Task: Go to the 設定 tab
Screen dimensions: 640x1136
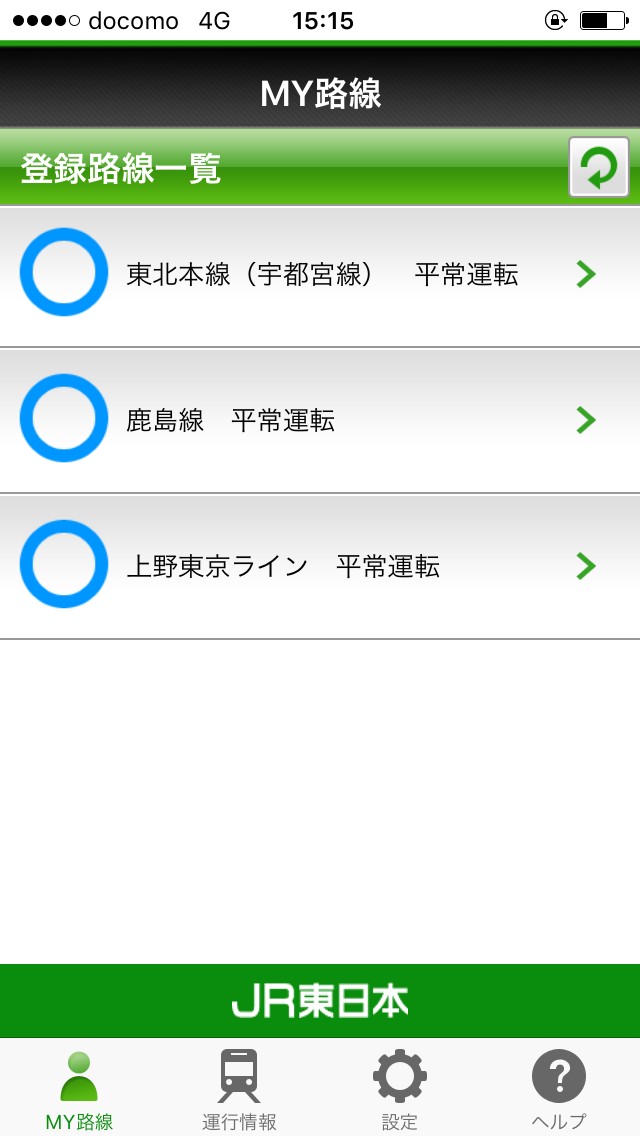Action: [399, 1088]
